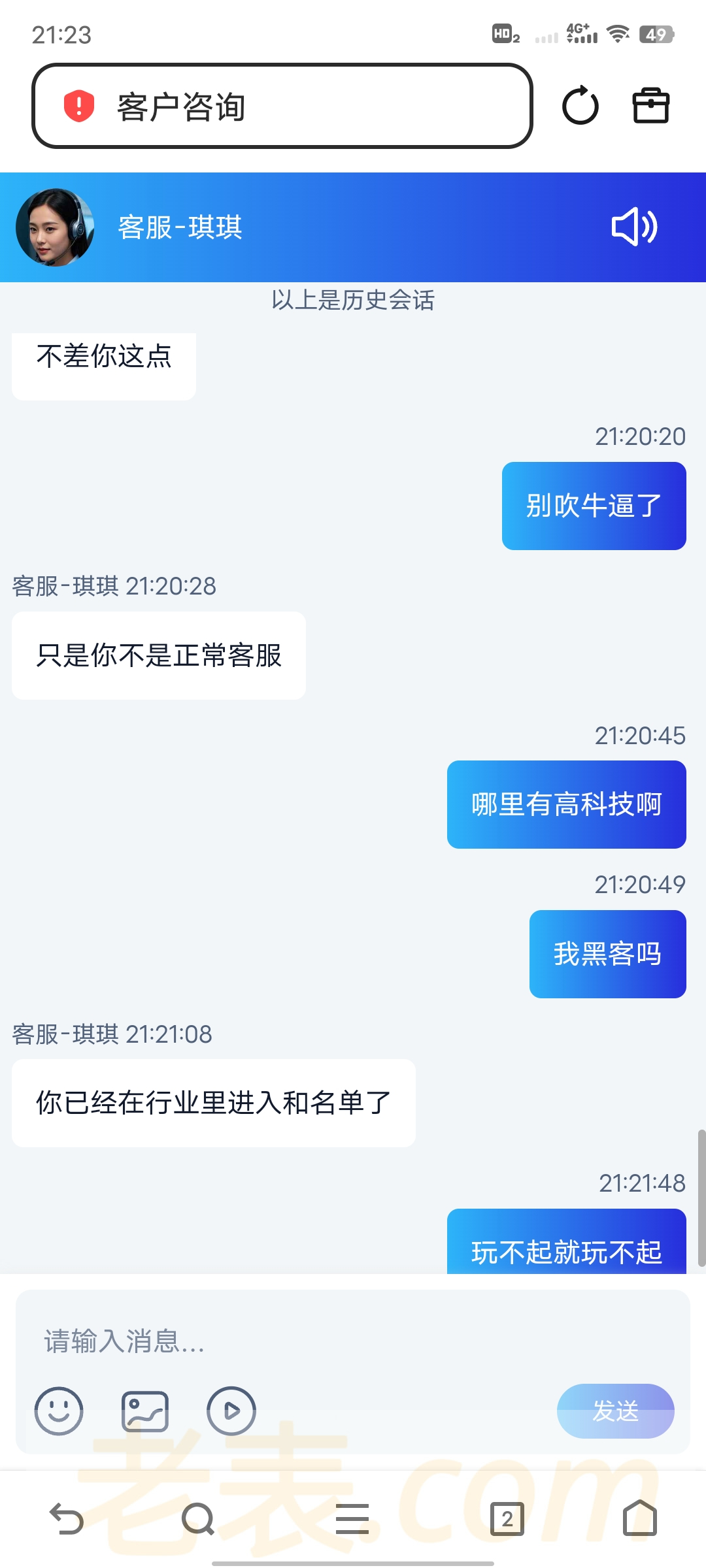The image size is (706, 1568).
Task: Tap the 客户咨询 address bar
Action: pos(281,106)
